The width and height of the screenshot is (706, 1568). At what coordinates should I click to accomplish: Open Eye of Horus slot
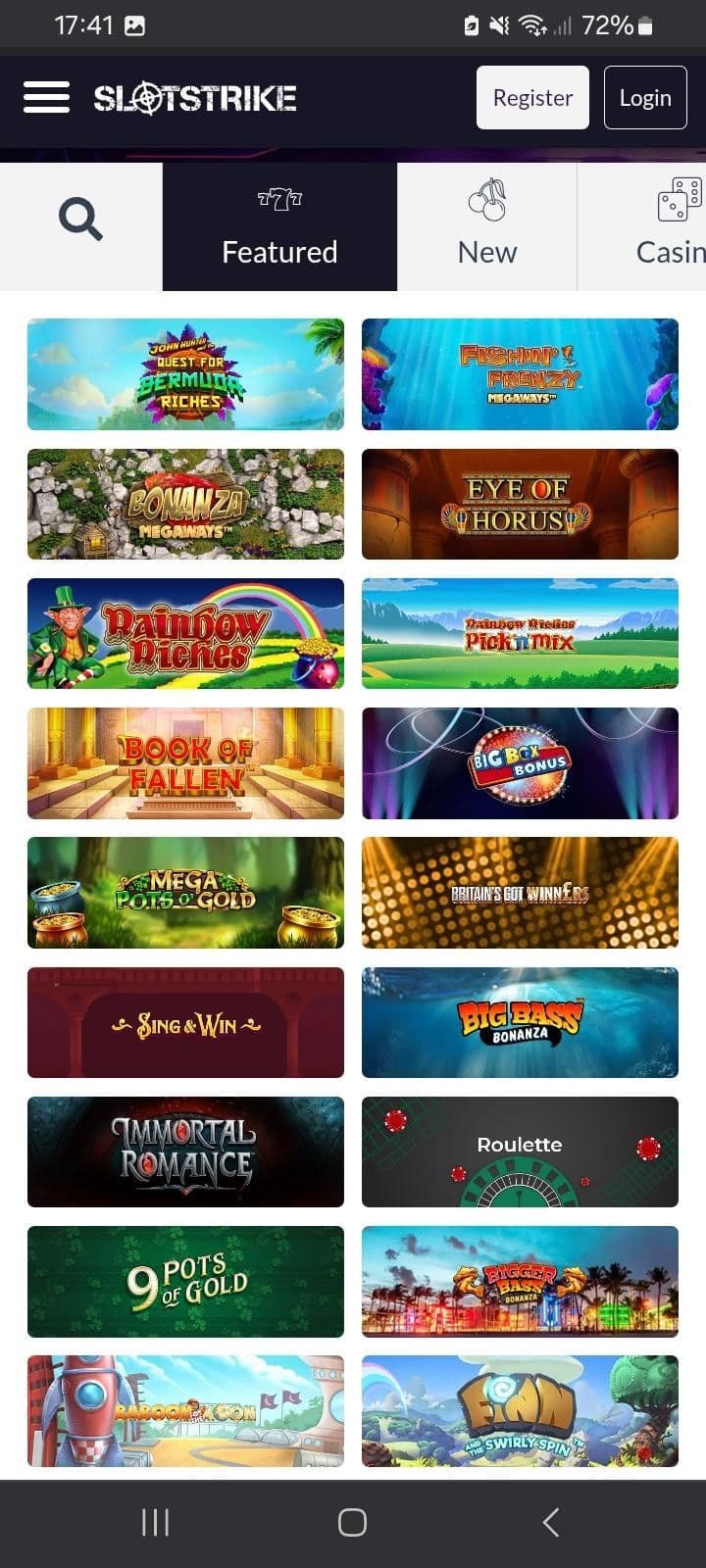[x=520, y=504]
